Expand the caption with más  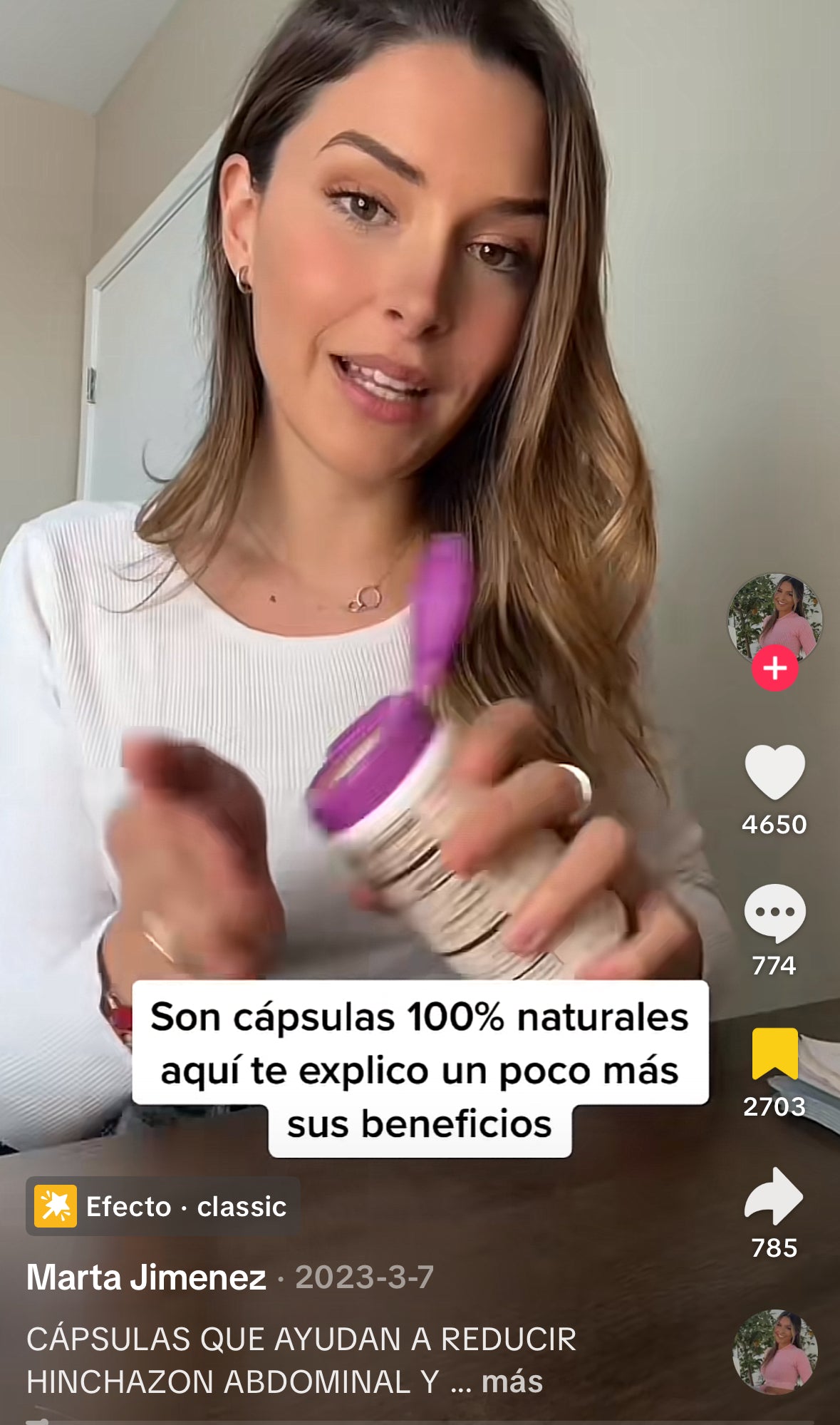[512, 1382]
